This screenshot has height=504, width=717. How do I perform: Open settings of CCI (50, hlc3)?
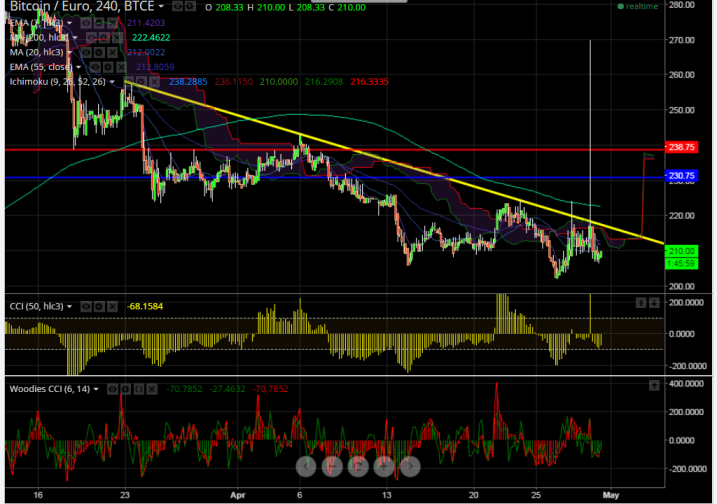point(98,306)
